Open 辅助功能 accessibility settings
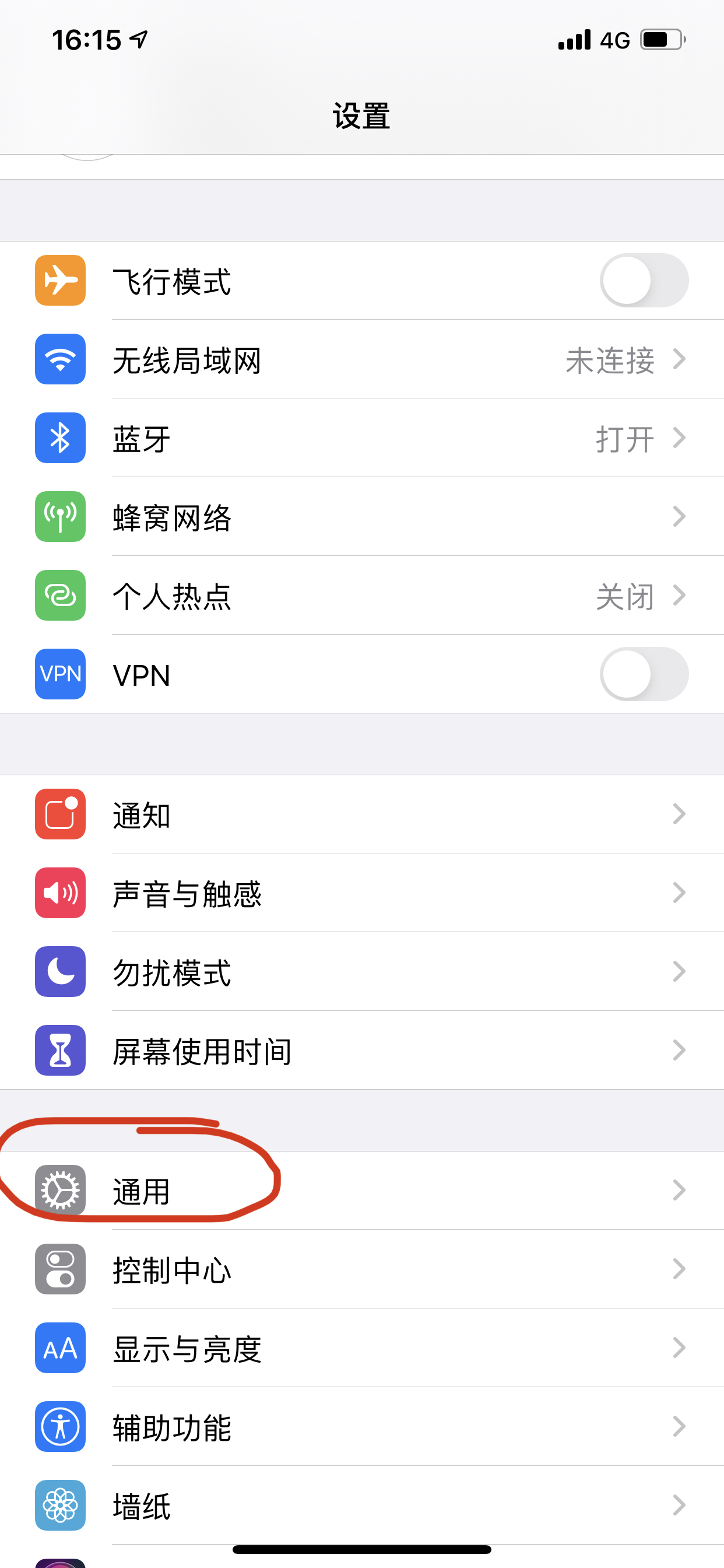The width and height of the screenshot is (724, 1568). click(x=361, y=1427)
